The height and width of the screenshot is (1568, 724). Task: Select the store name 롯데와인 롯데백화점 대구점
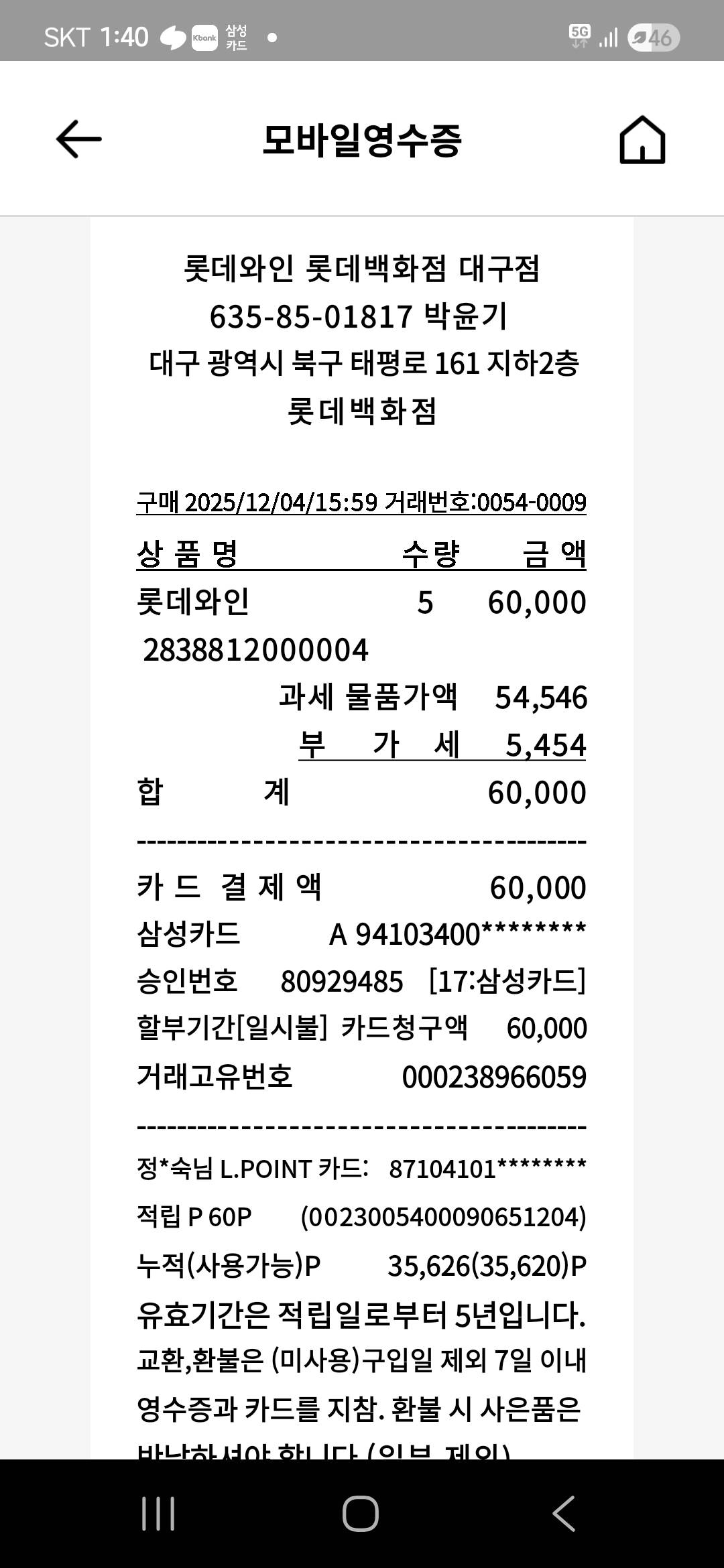(x=362, y=271)
